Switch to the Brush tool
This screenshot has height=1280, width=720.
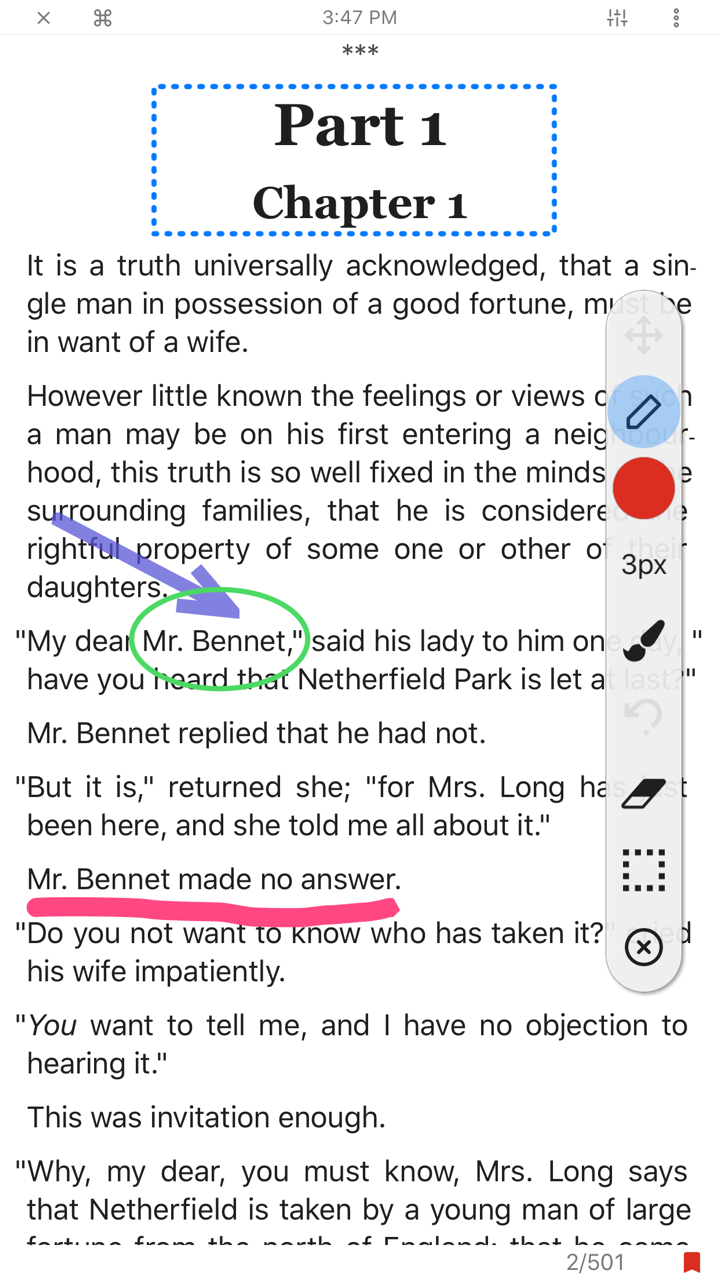coord(644,640)
